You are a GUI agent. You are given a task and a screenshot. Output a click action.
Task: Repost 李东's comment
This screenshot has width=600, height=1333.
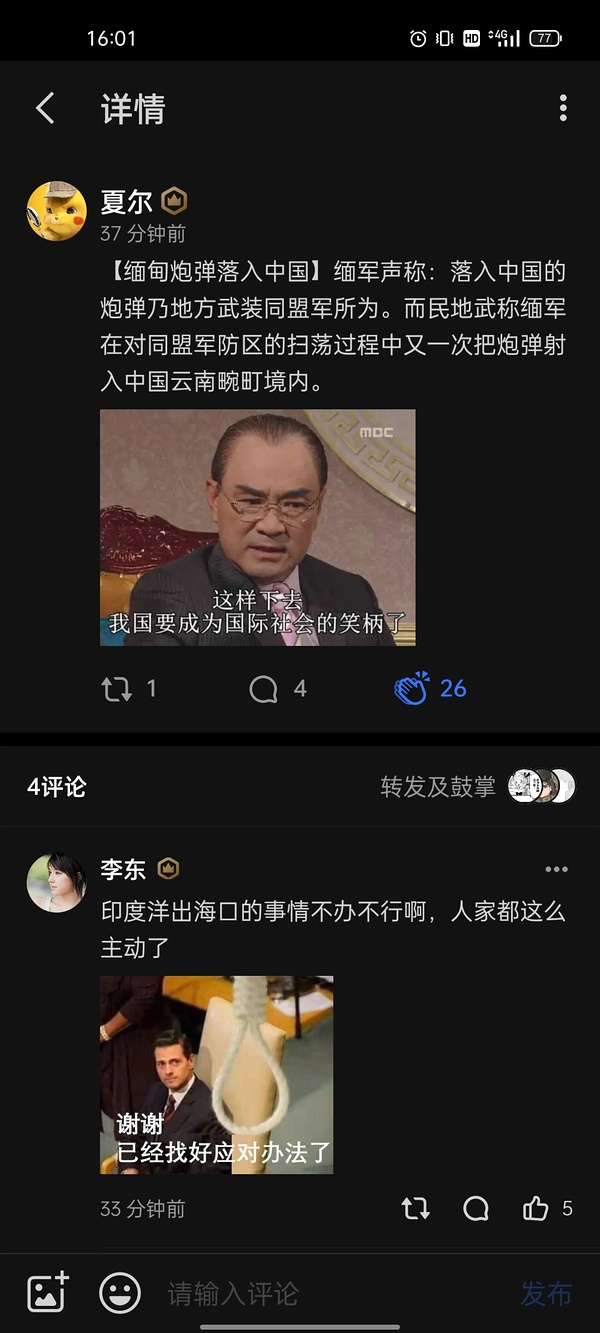[415, 1209]
